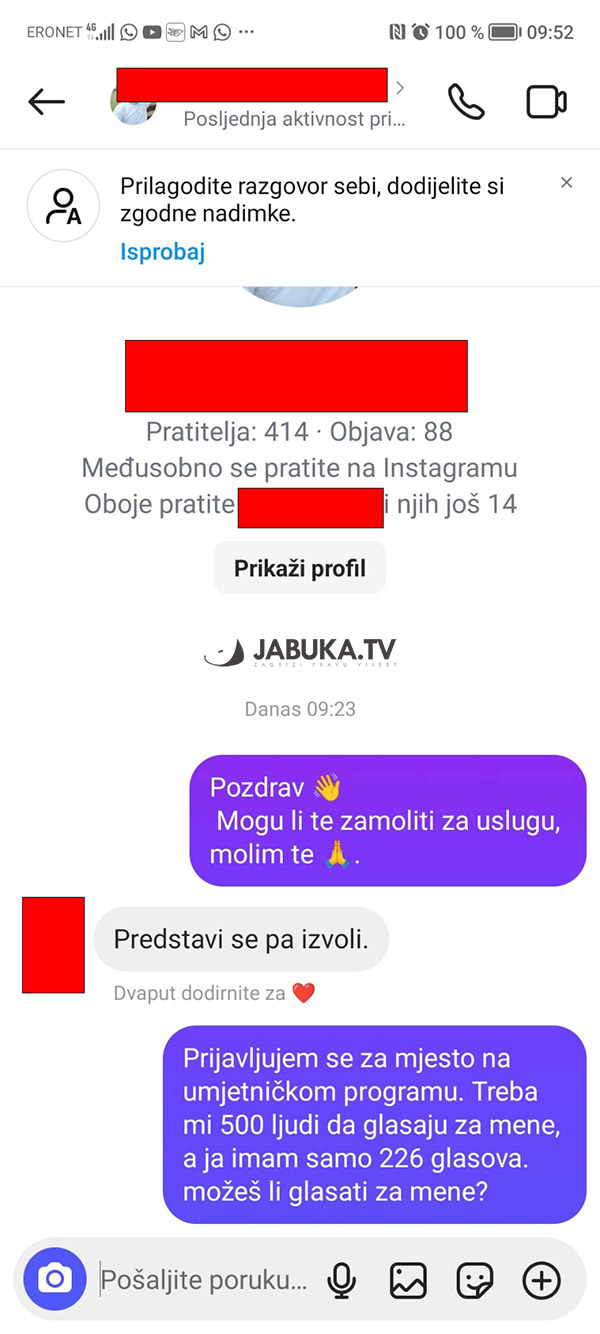
Task: Tap Isprobaj to set nicknames
Action: click(x=162, y=252)
